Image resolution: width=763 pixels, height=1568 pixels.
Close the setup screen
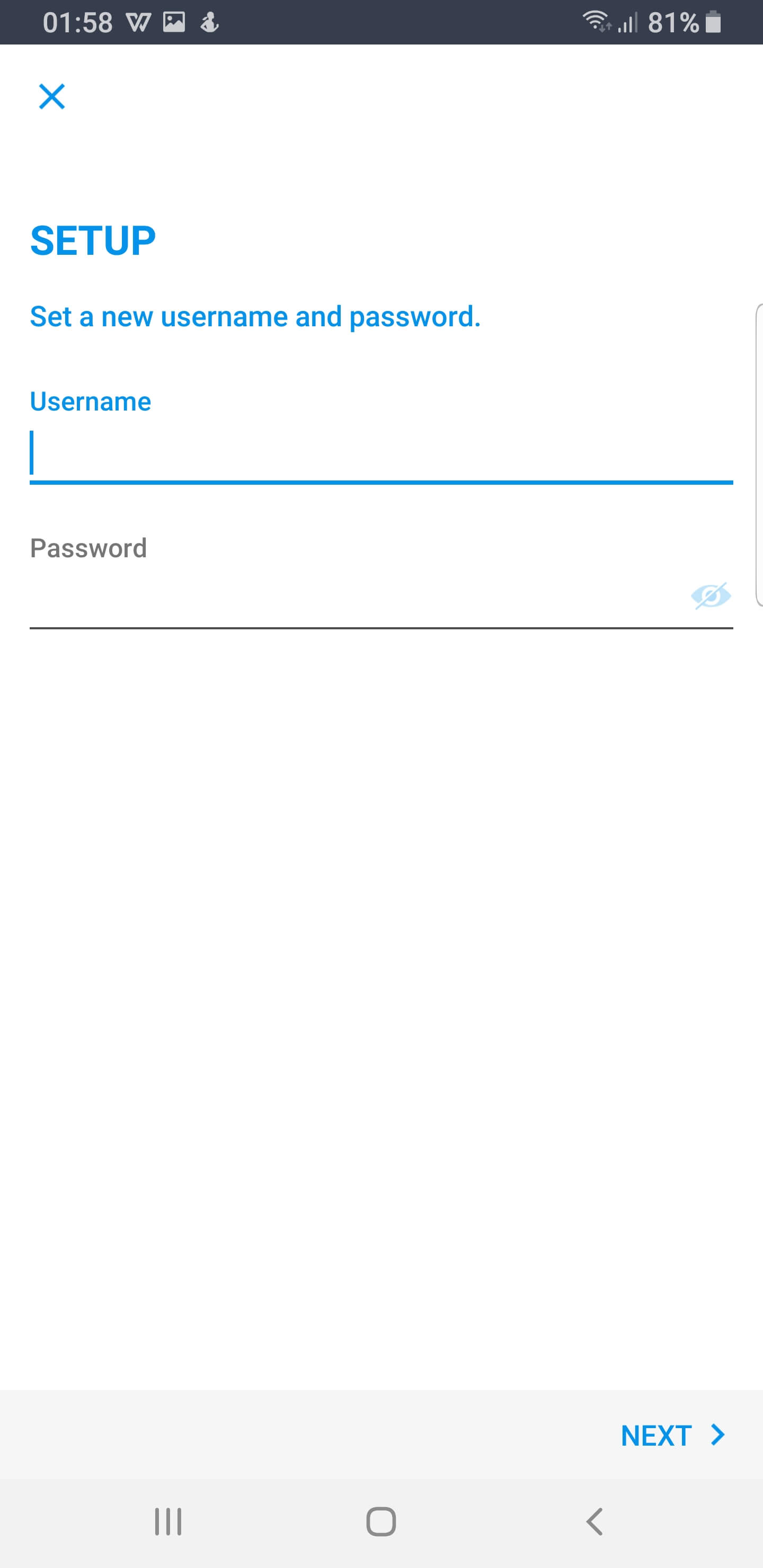52,97
